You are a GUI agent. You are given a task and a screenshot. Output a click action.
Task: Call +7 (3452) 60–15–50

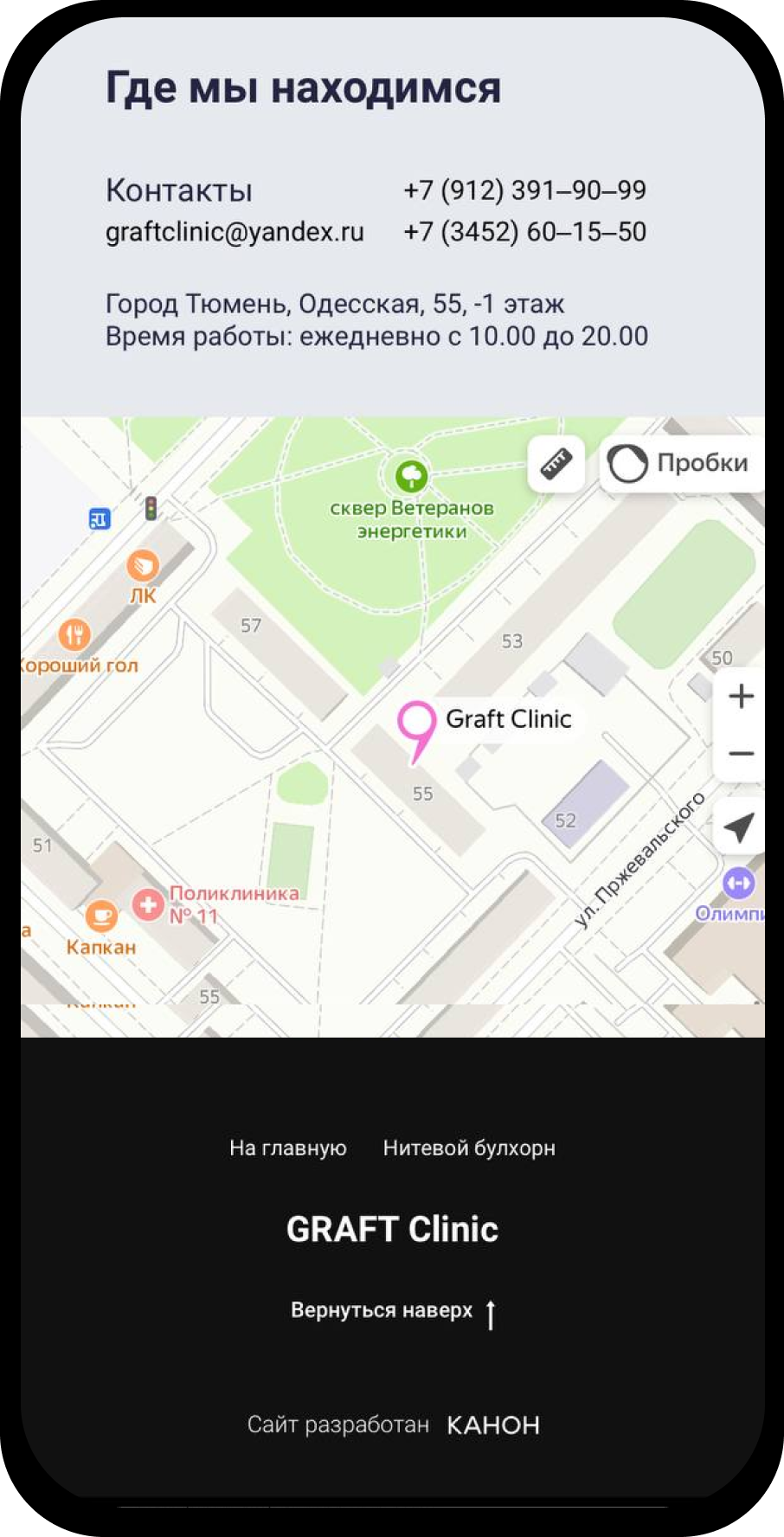point(524,232)
